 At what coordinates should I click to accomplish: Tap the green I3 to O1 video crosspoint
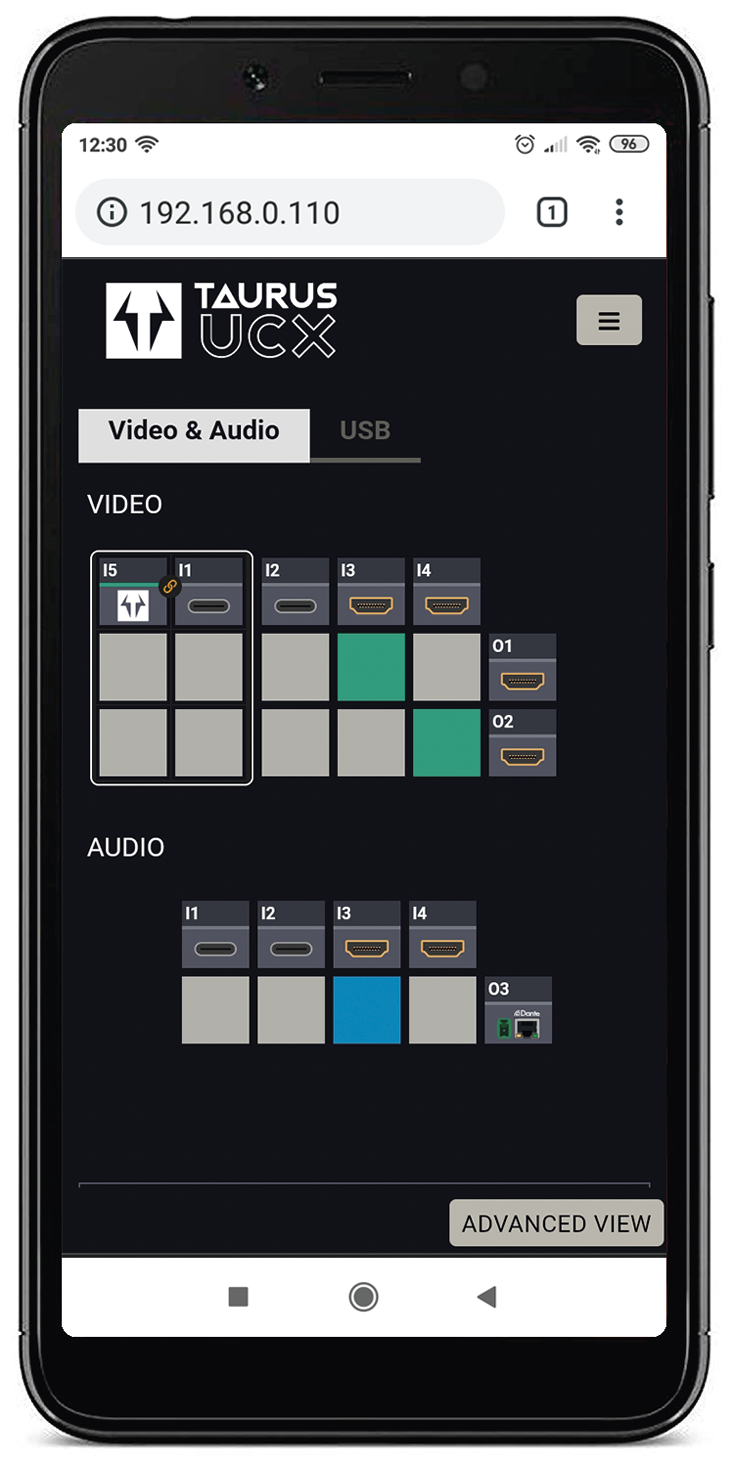[x=371, y=667]
